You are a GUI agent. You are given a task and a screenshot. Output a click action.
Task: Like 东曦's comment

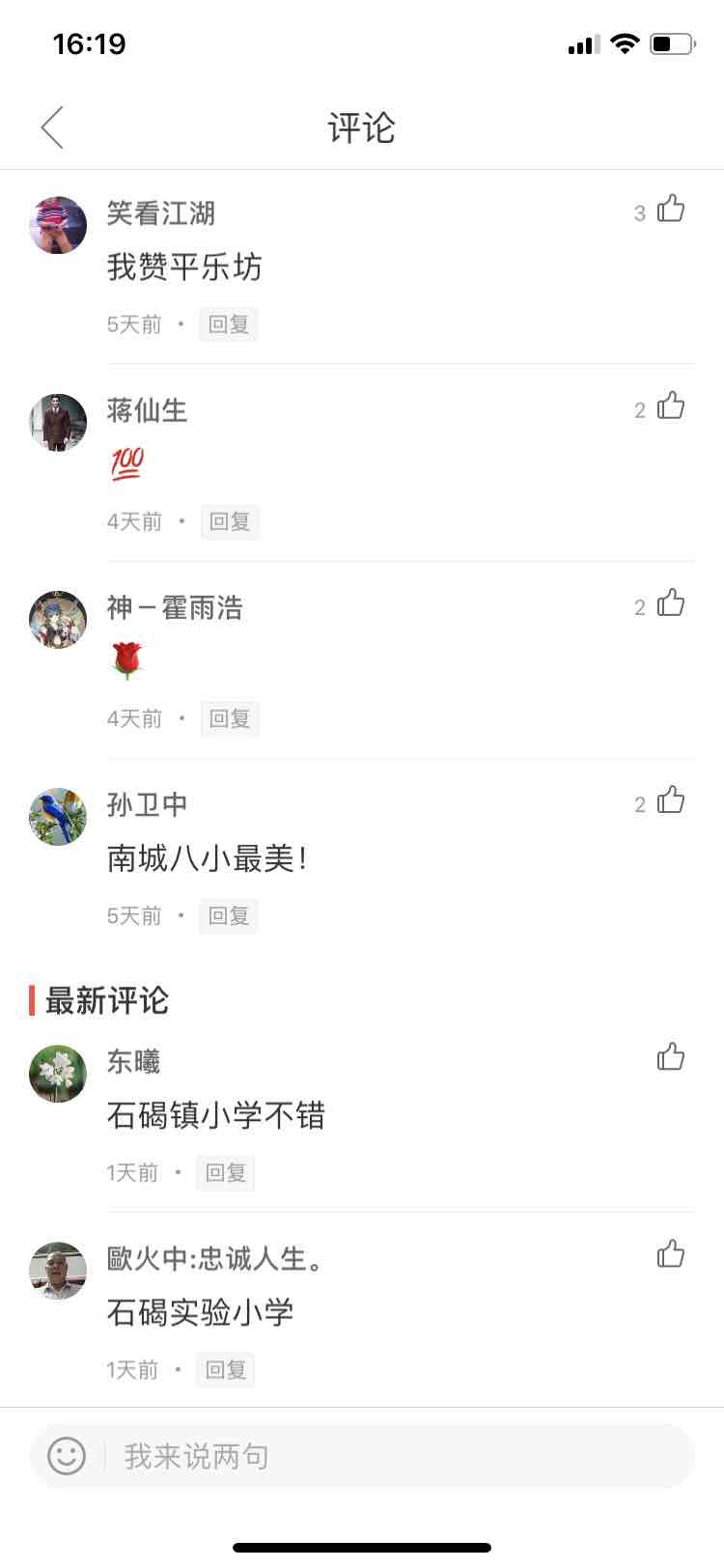[x=671, y=1057]
